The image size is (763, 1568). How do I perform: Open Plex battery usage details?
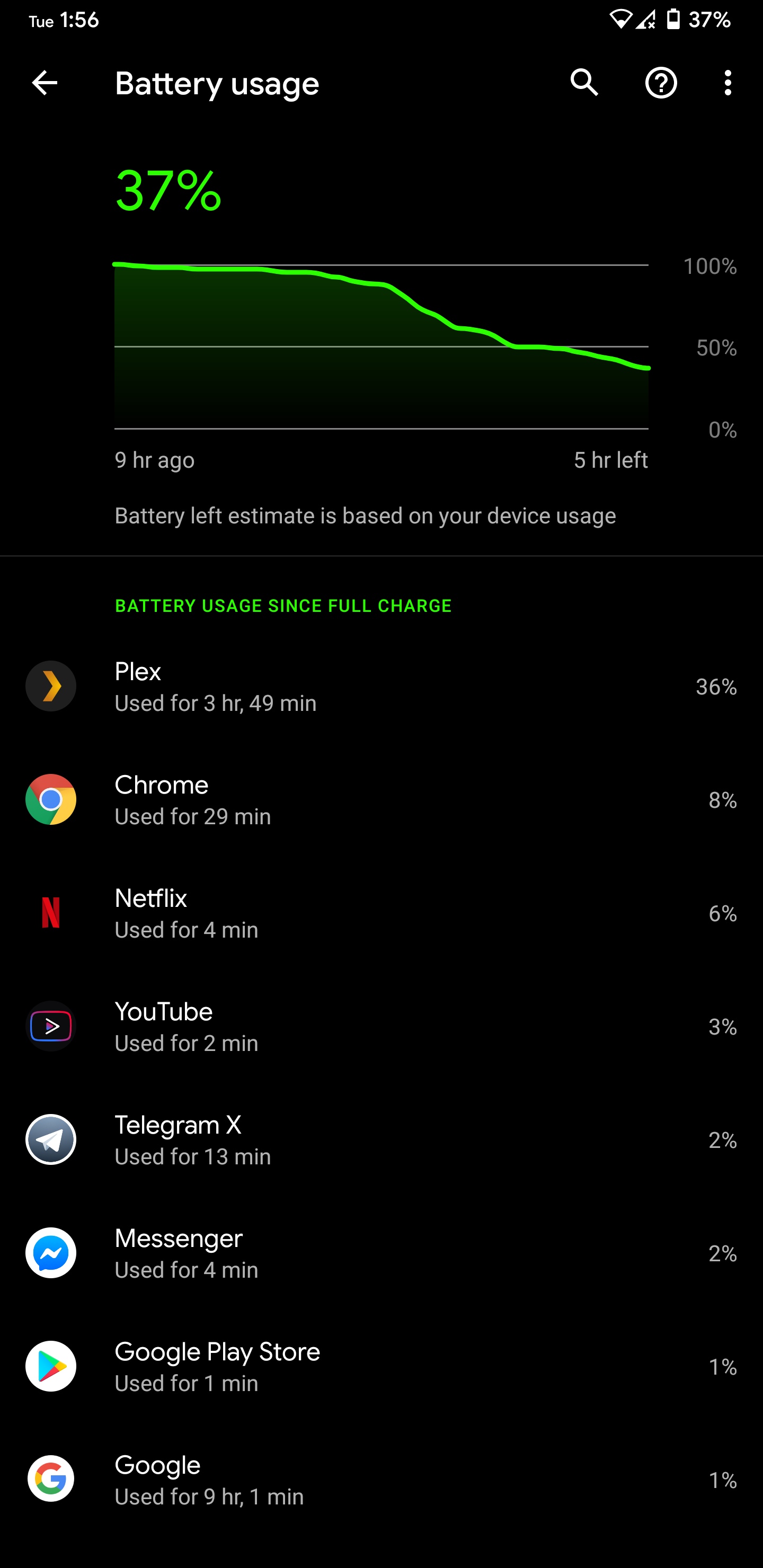[381, 687]
